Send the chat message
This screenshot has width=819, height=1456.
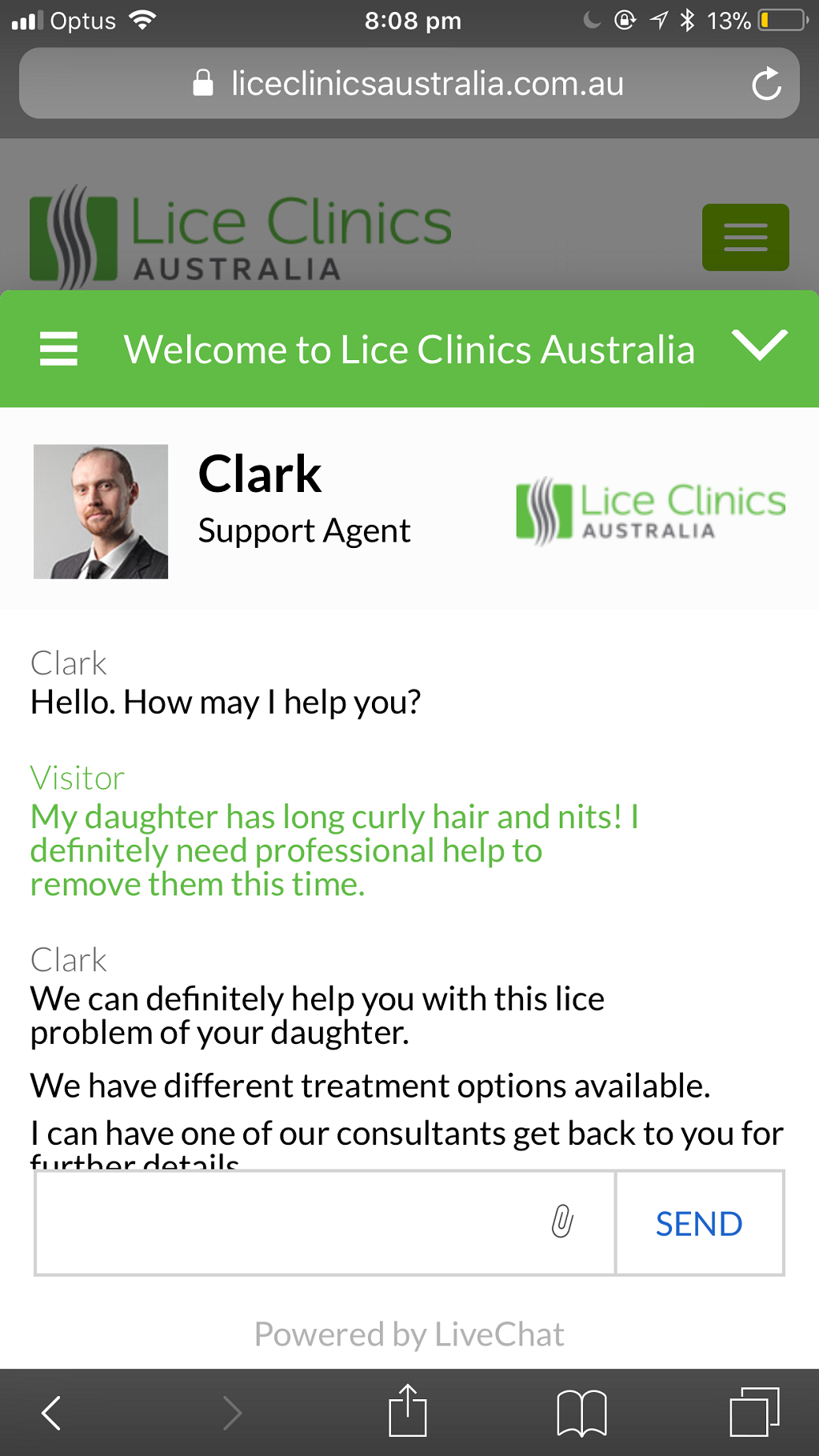699,1223
